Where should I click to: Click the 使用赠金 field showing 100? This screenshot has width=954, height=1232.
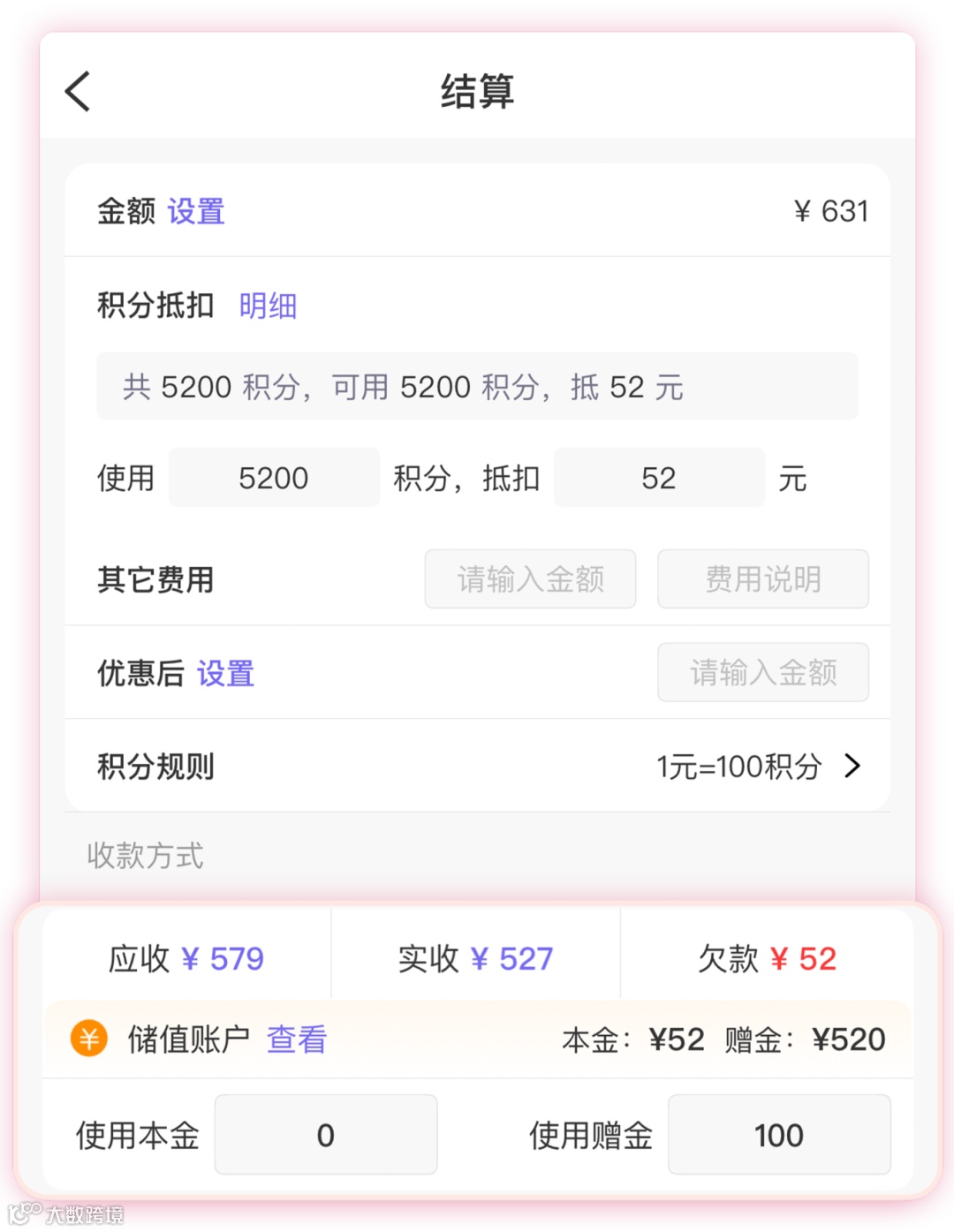coord(778,1135)
